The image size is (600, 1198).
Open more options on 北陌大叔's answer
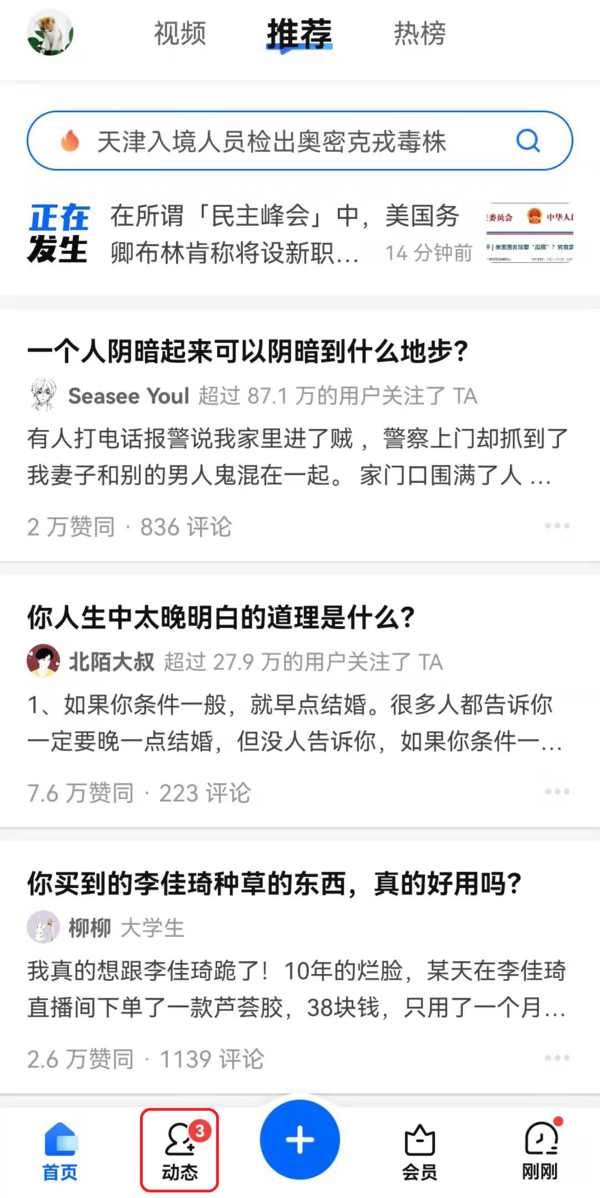click(557, 792)
